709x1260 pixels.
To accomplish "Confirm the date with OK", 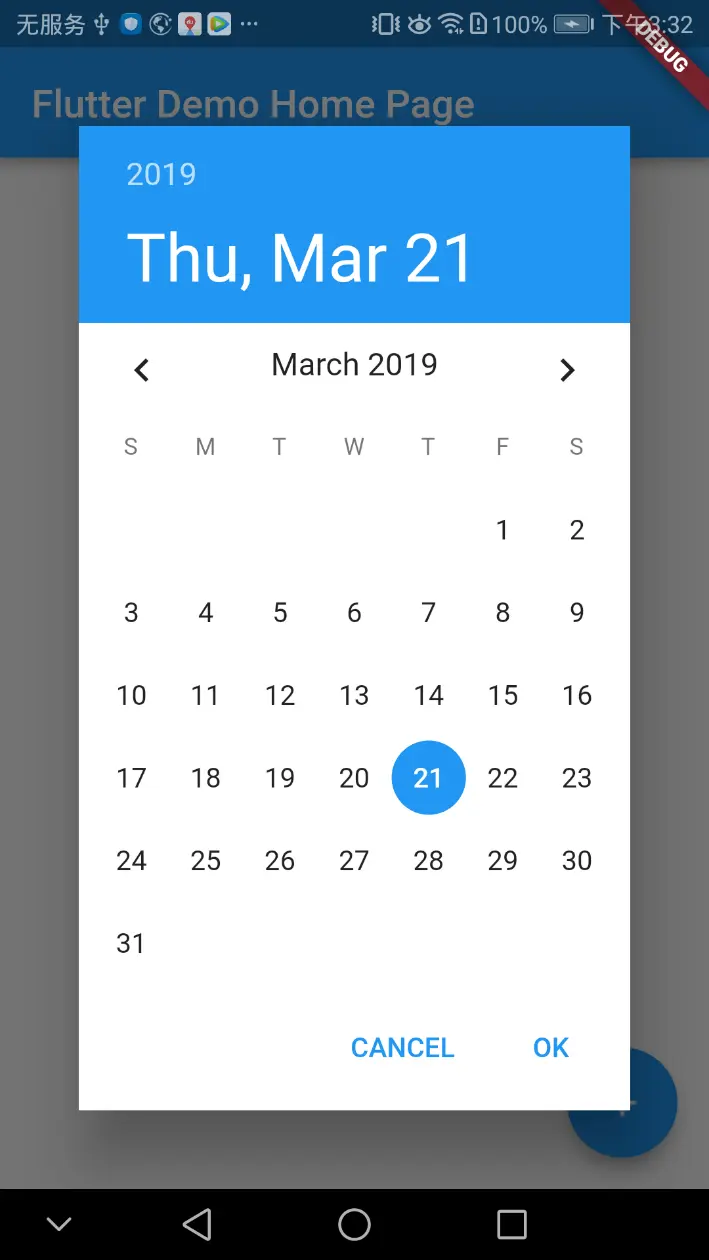I will point(551,1048).
